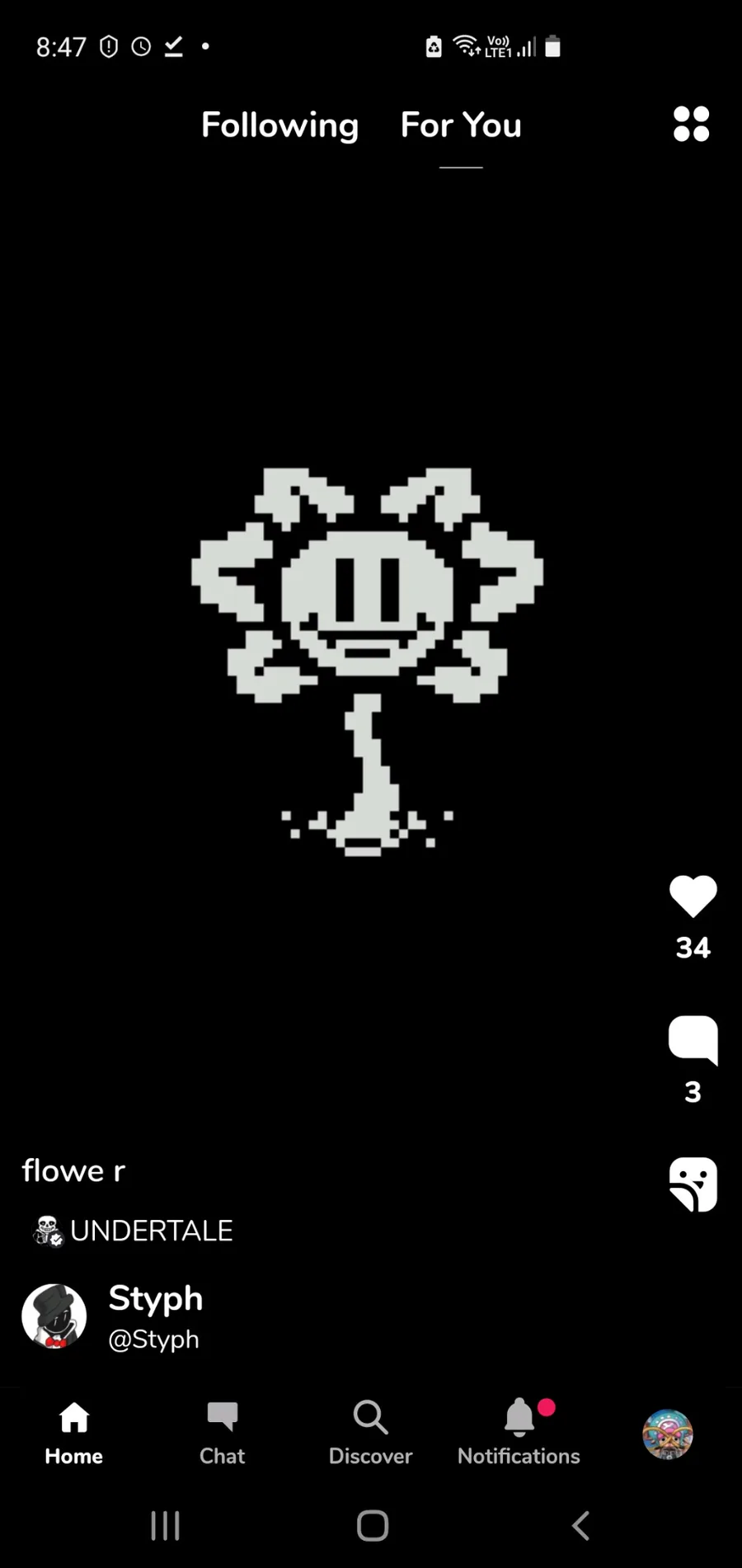
Task: Open the four-dot grid menu
Action: pos(691,125)
